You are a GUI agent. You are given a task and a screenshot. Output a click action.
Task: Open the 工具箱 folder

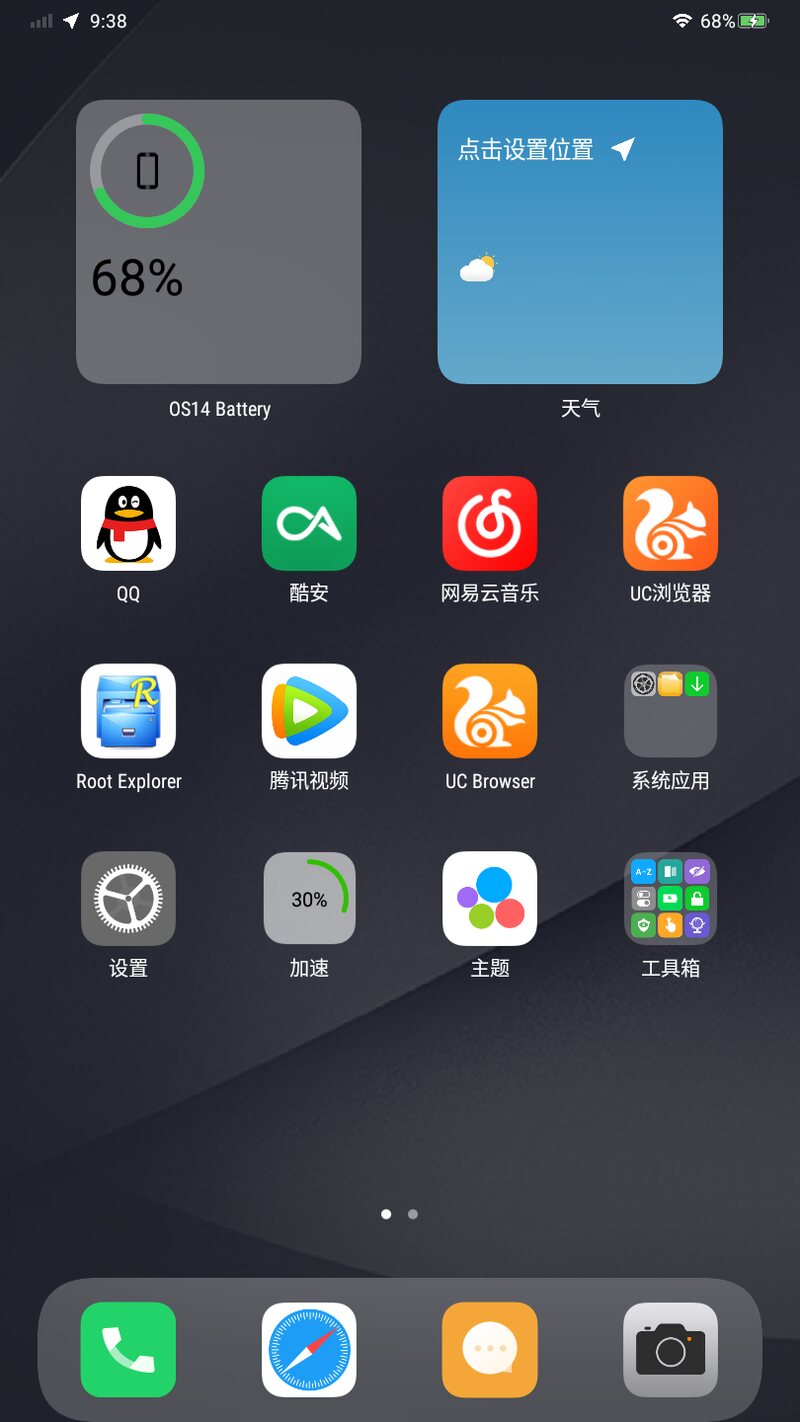[x=670, y=898]
